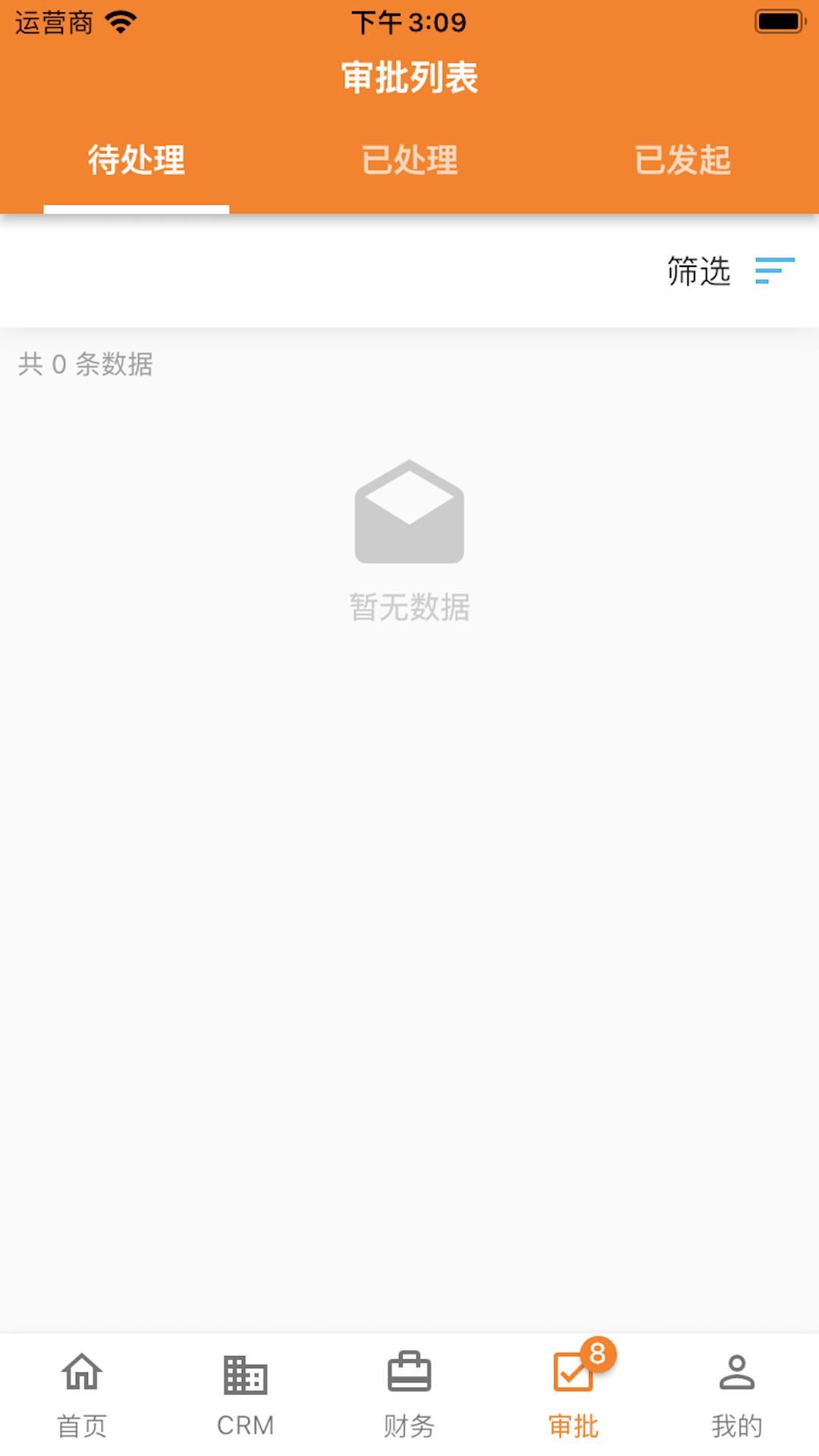This screenshot has height=1456, width=819.
Task: Go to the 首页 home tab
Action: pos(82,1395)
